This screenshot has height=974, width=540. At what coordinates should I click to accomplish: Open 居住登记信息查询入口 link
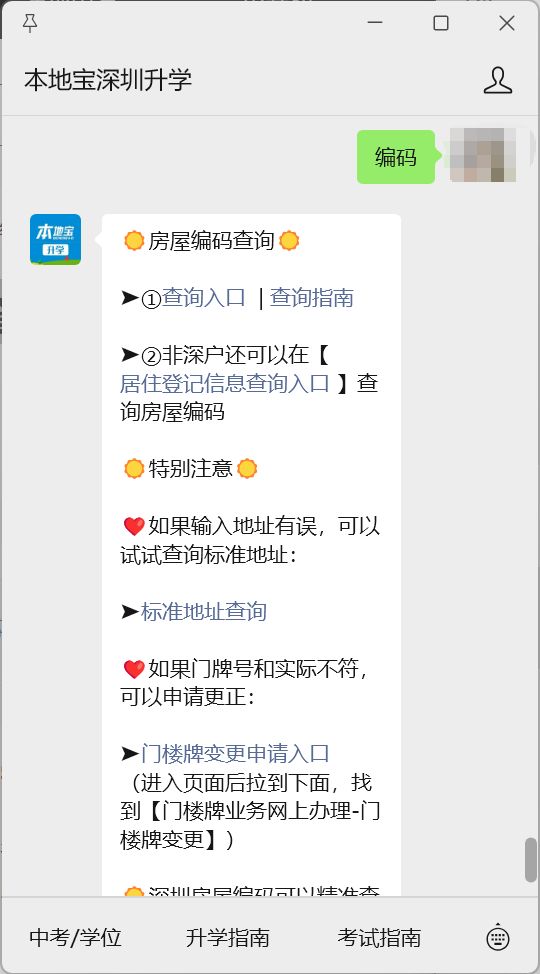click(x=224, y=383)
